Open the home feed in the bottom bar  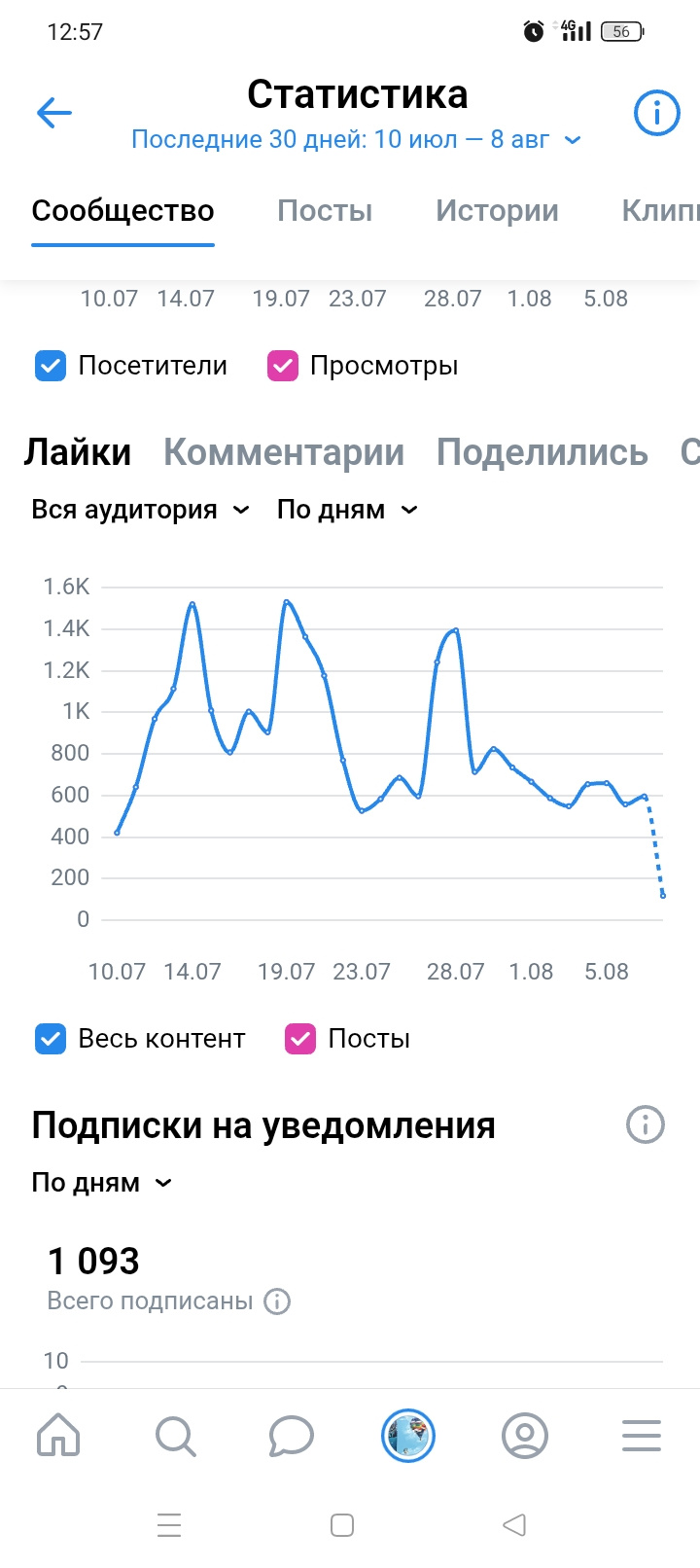[x=58, y=1436]
